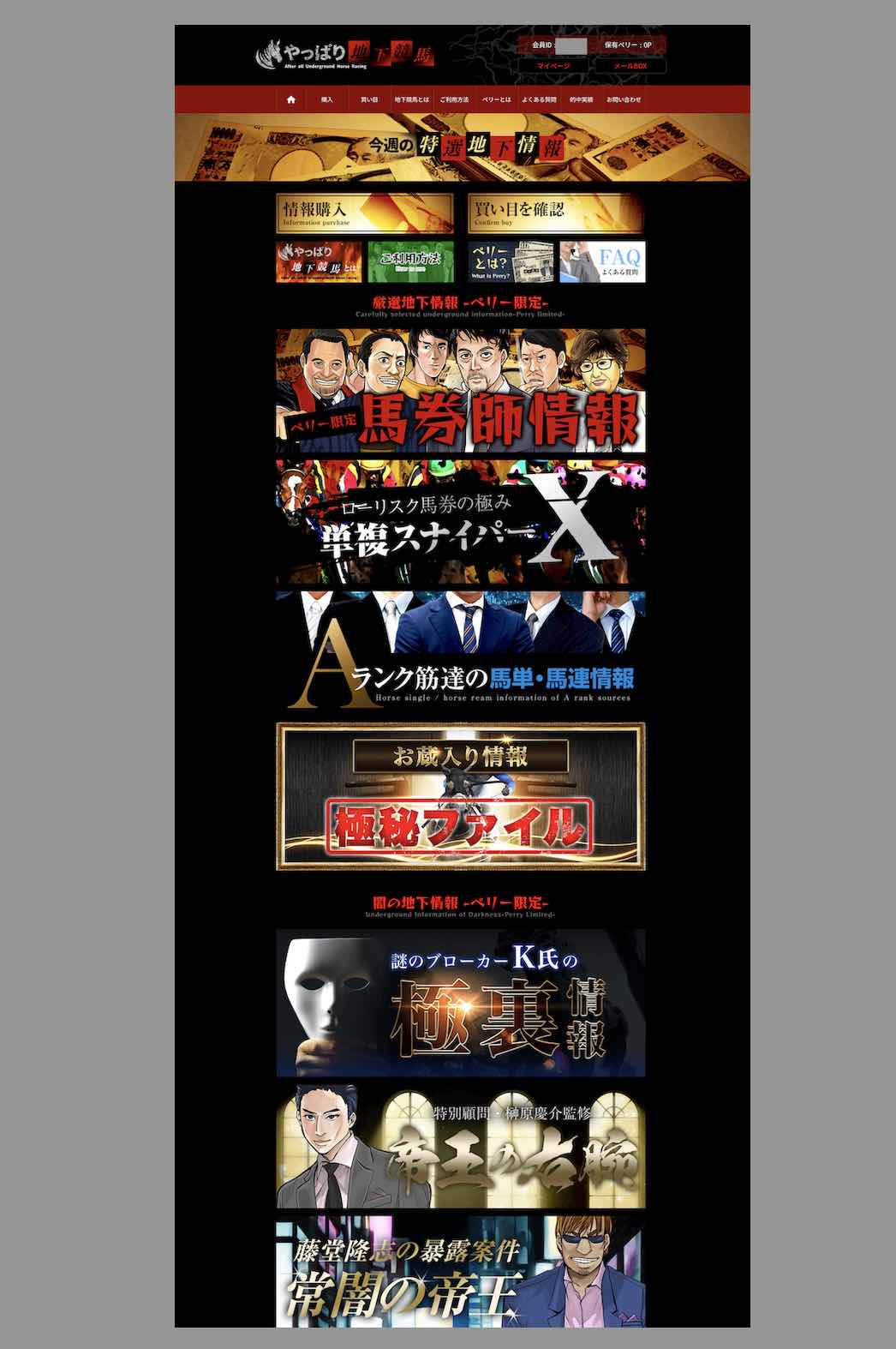Screen dimensions: 896x1349
Task: Open the お問い合わせ menu item
Action: tap(624, 99)
